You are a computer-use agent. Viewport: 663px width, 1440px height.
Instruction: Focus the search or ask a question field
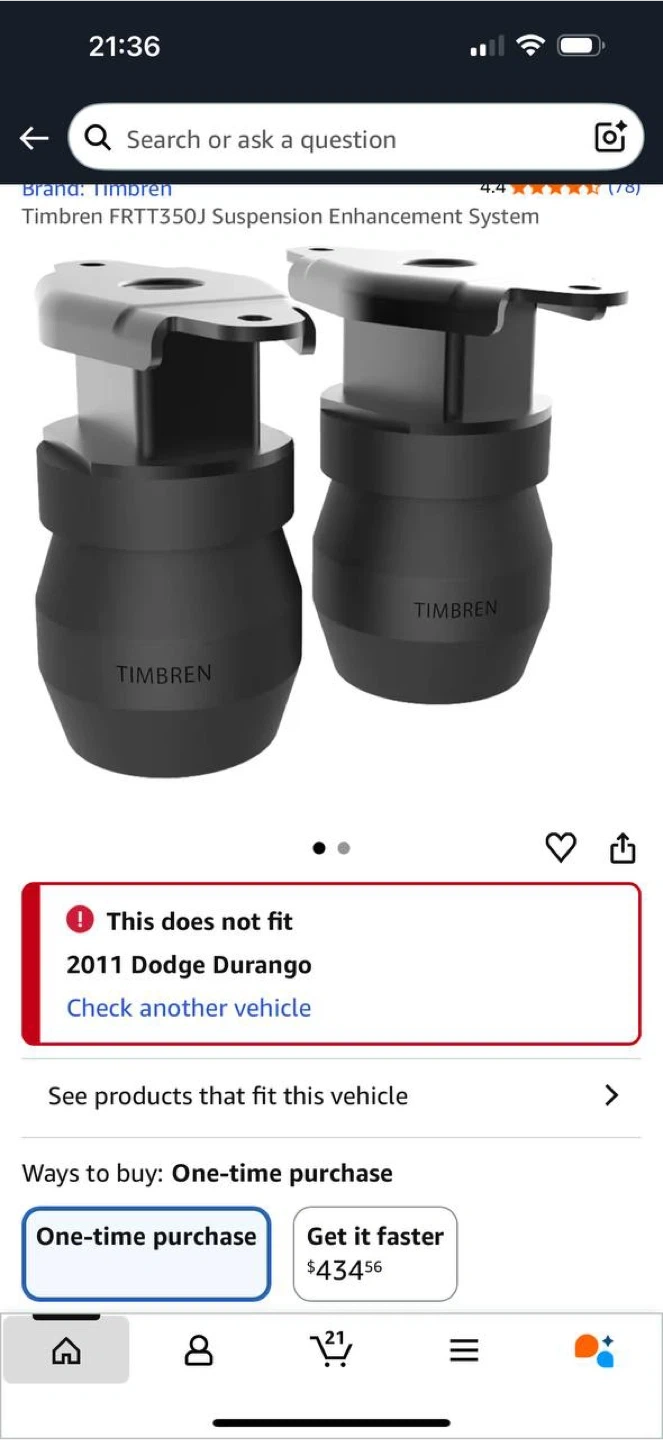[x=330, y=139]
